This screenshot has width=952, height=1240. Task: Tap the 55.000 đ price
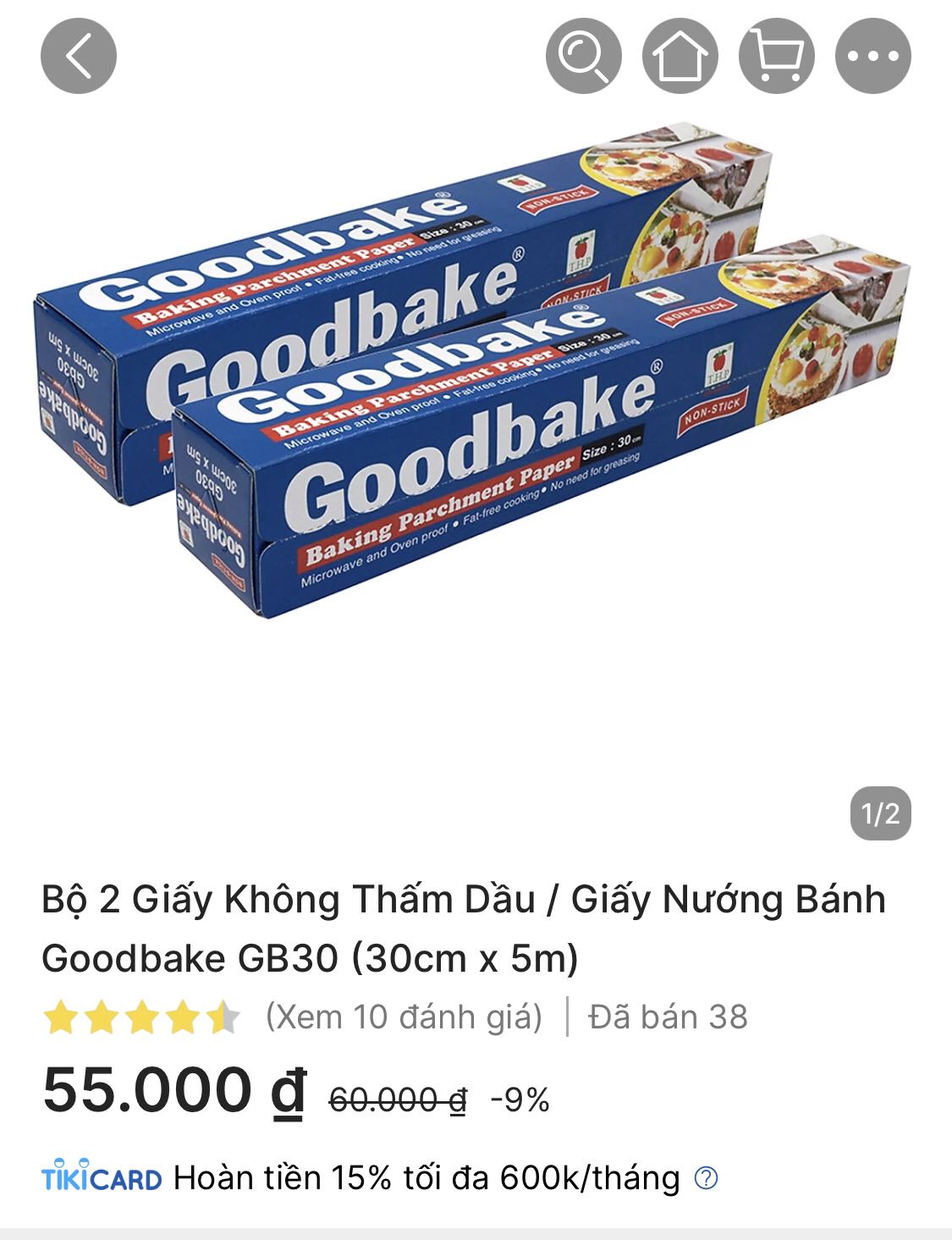point(169,1098)
